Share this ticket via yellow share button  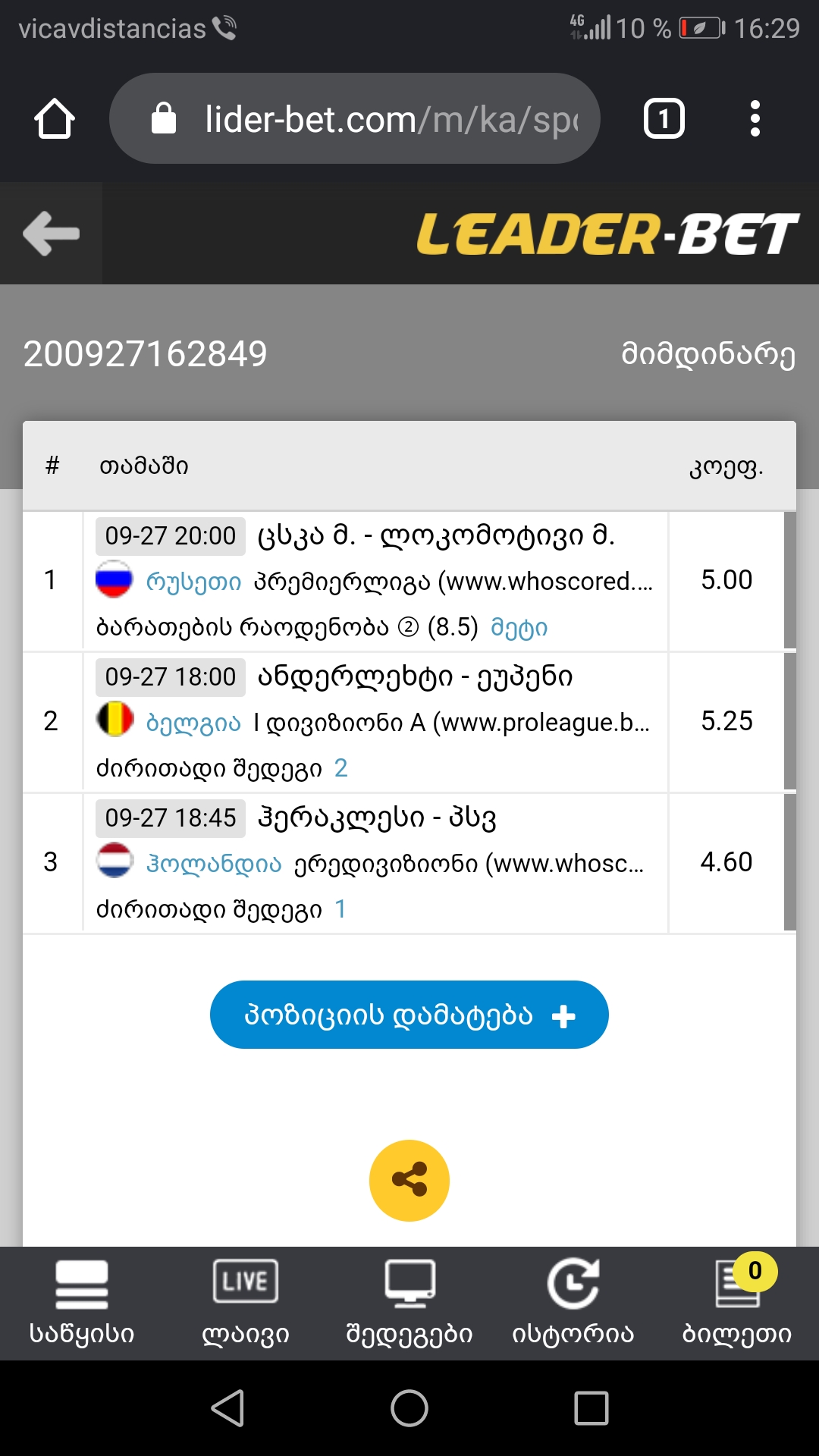pos(409,1180)
